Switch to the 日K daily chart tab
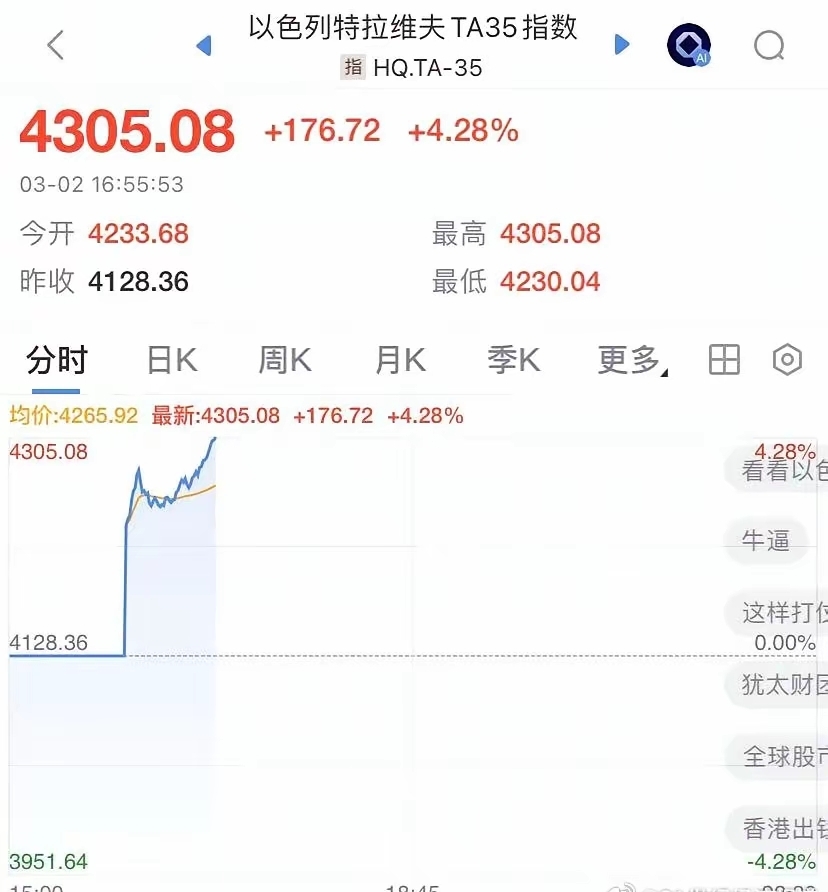The height and width of the screenshot is (892, 828). point(170,359)
